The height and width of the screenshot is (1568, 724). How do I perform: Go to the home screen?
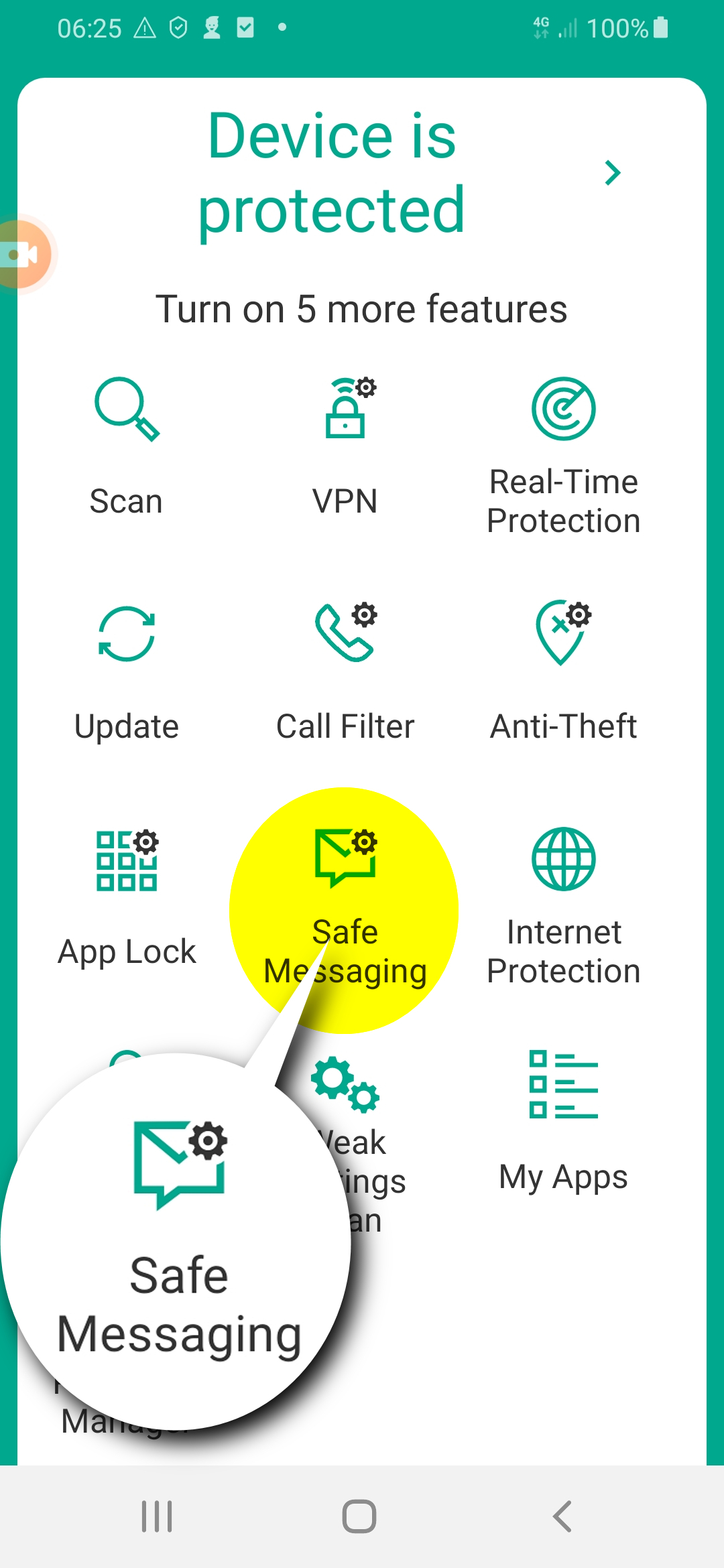pos(359,1516)
